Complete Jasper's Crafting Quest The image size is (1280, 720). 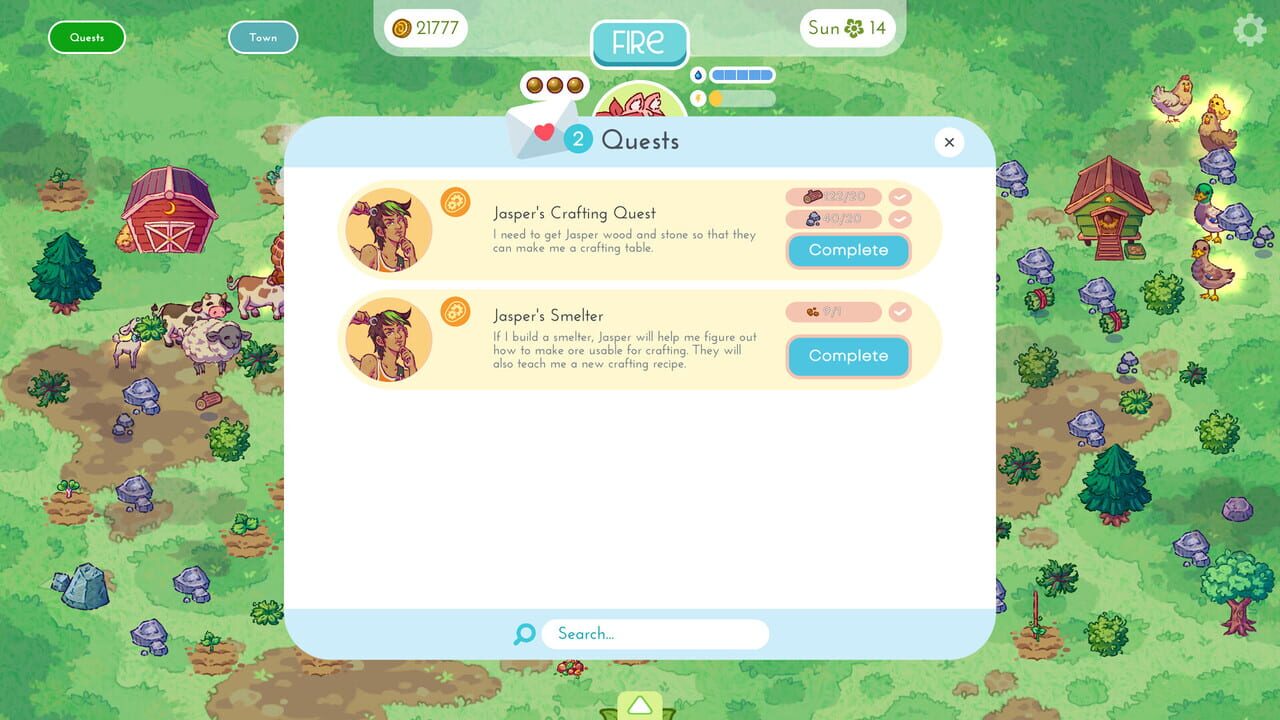(848, 250)
